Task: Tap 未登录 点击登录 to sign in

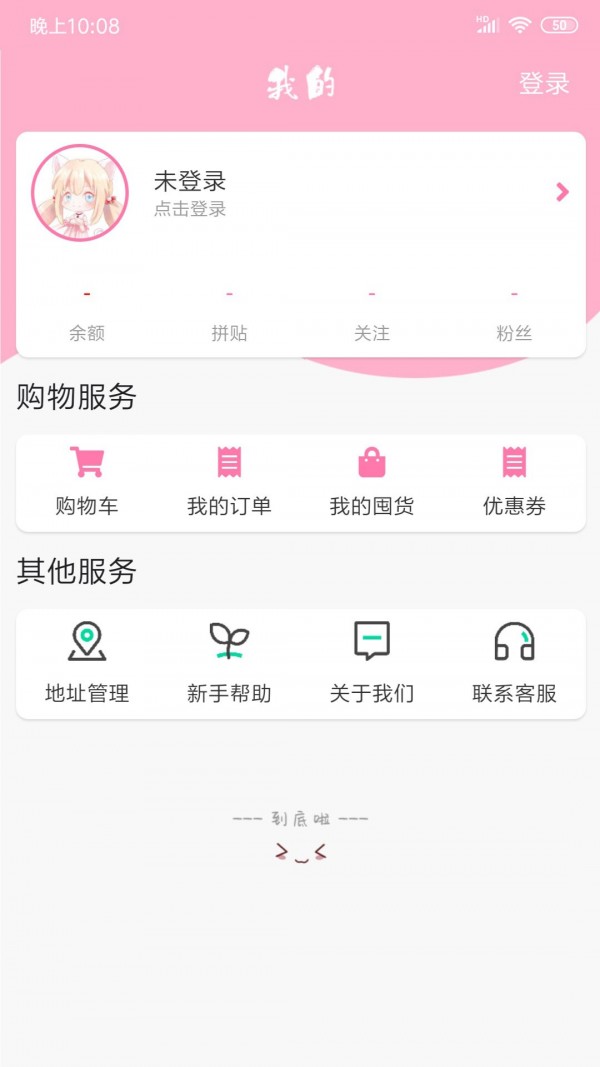Action: (x=190, y=193)
